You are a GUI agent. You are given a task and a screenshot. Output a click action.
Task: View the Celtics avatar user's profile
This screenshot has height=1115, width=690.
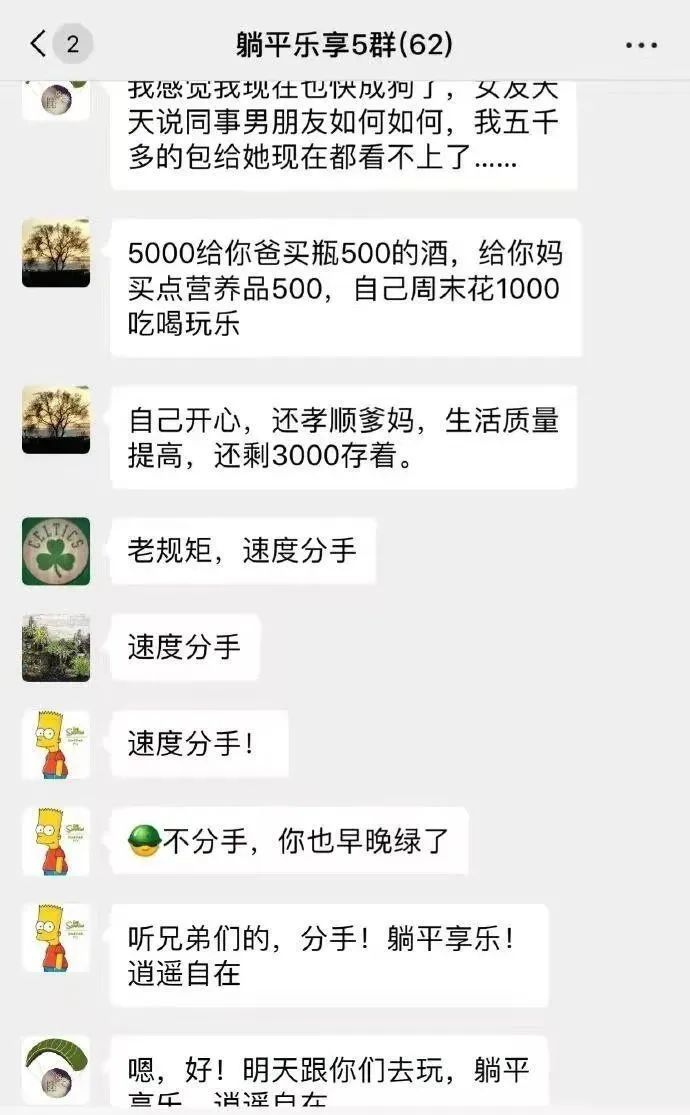pos(56,551)
